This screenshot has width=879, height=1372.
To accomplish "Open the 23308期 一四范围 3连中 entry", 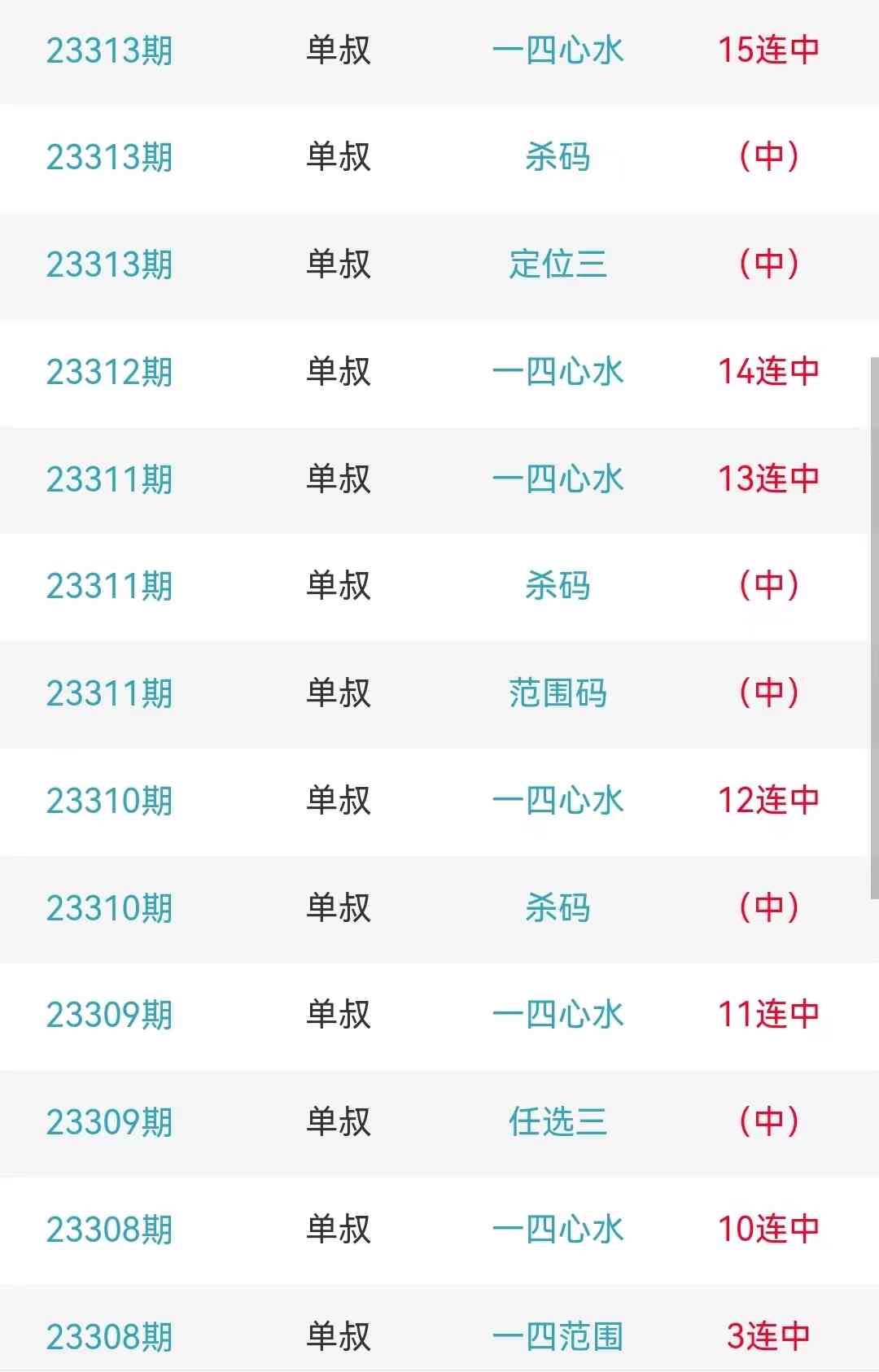I will 558,1336.
